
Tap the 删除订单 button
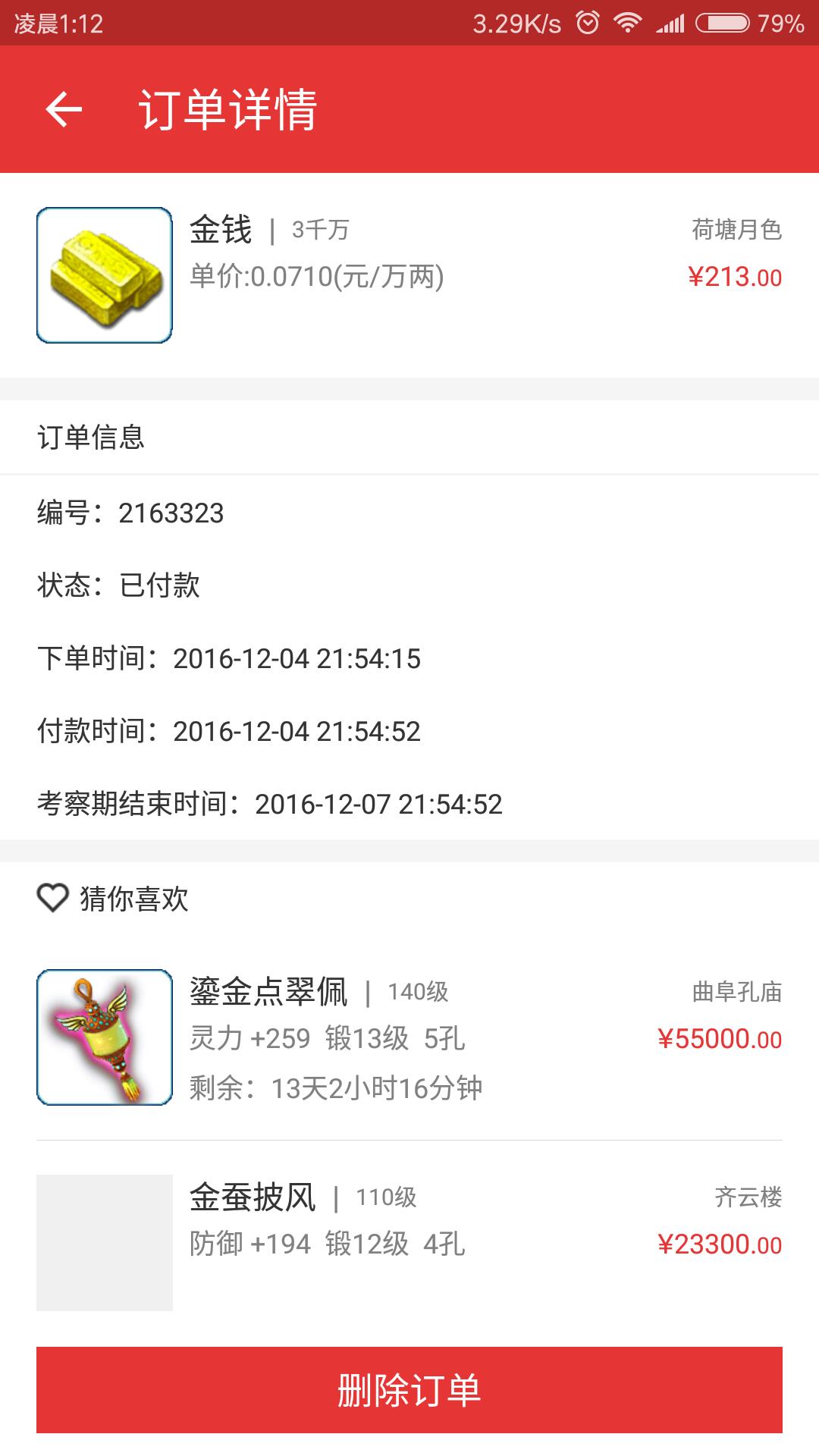409,1389
